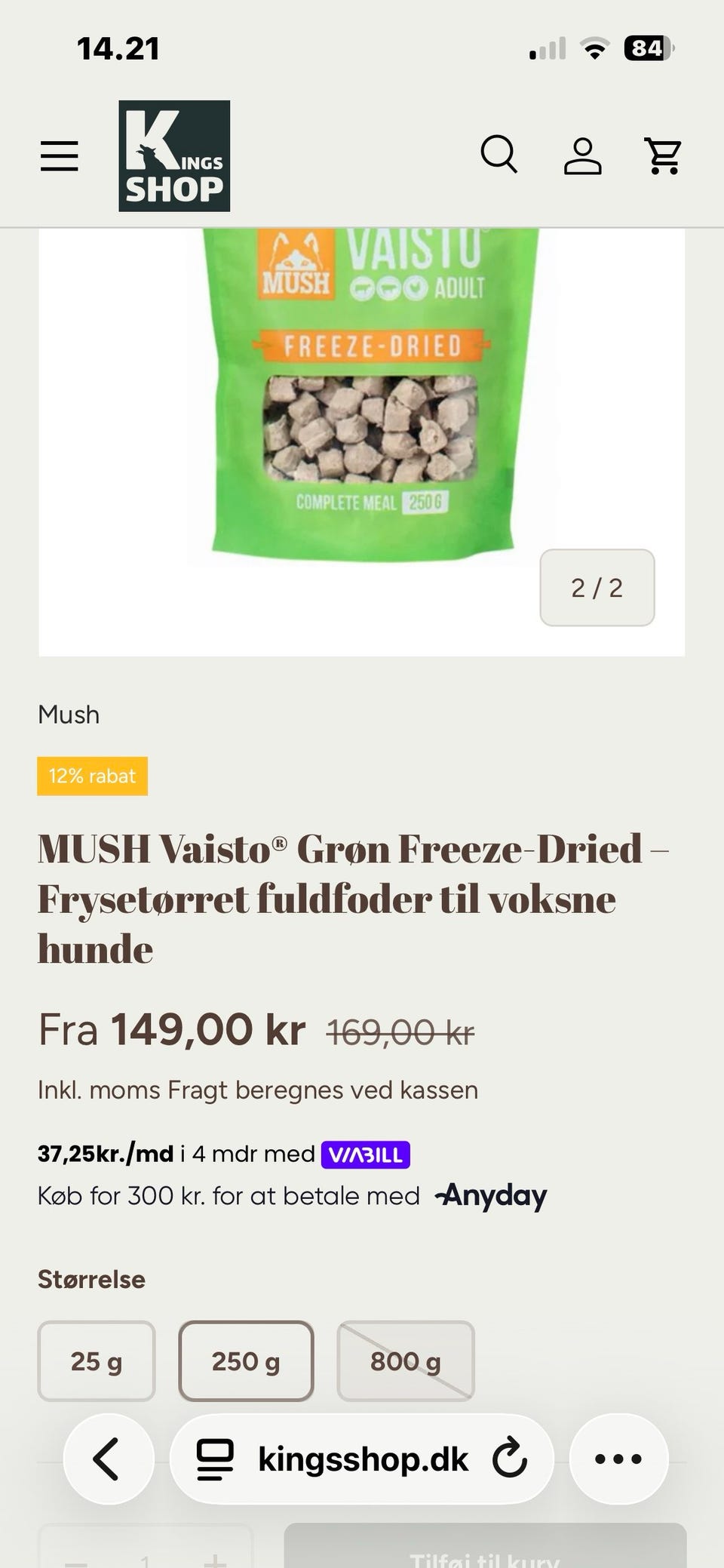Go back in the browser

point(109,1459)
